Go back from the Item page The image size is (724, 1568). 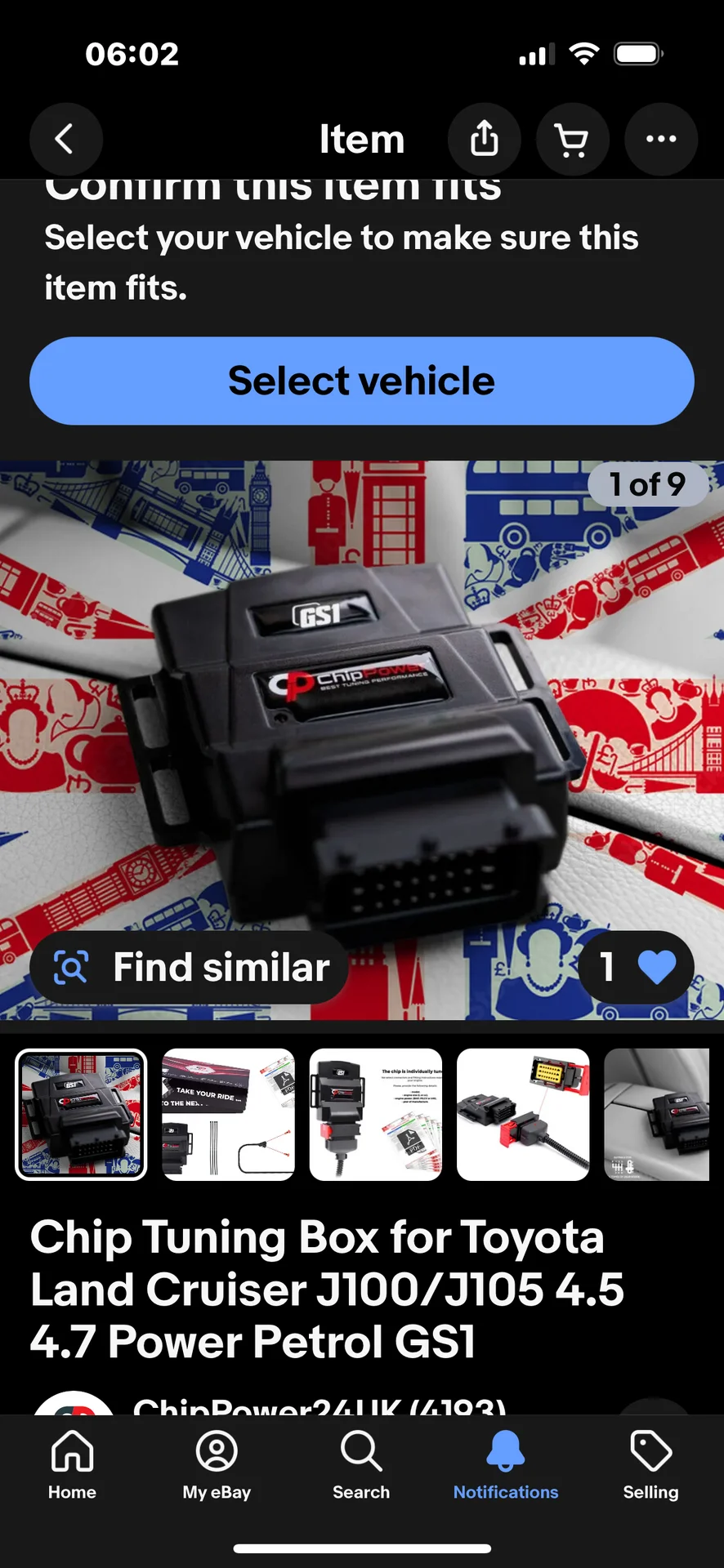tap(65, 139)
